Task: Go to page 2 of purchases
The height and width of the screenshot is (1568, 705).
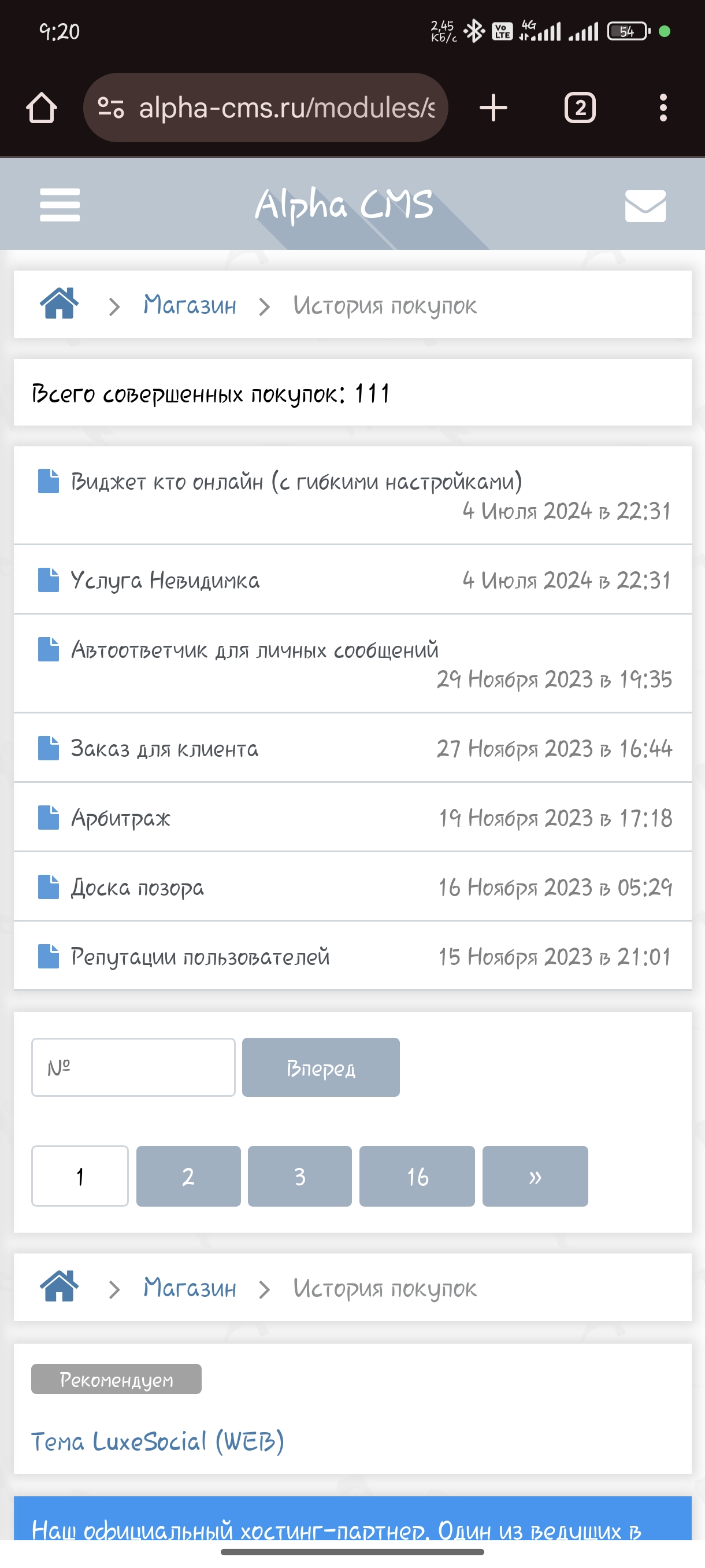Action: tap(188, 1176)
